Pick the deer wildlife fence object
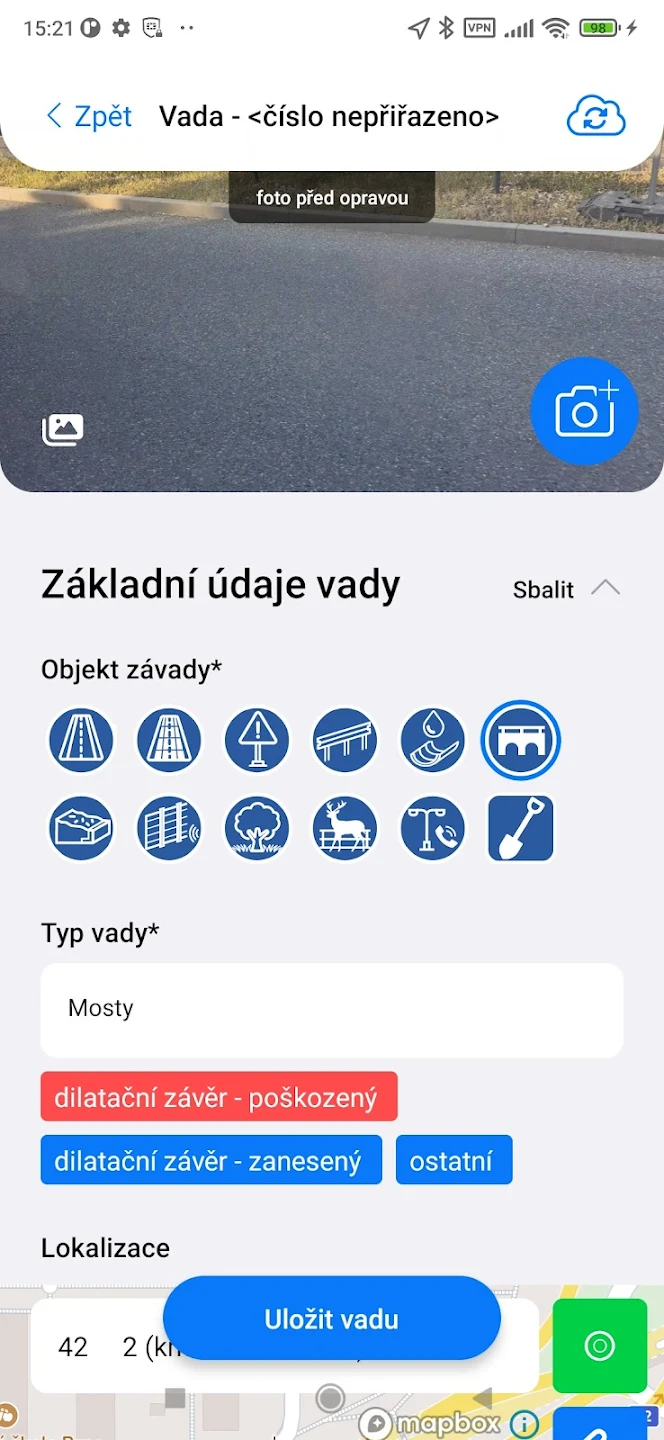The width and height of the screenshot is (664, 1440). [x=345, y=829]
